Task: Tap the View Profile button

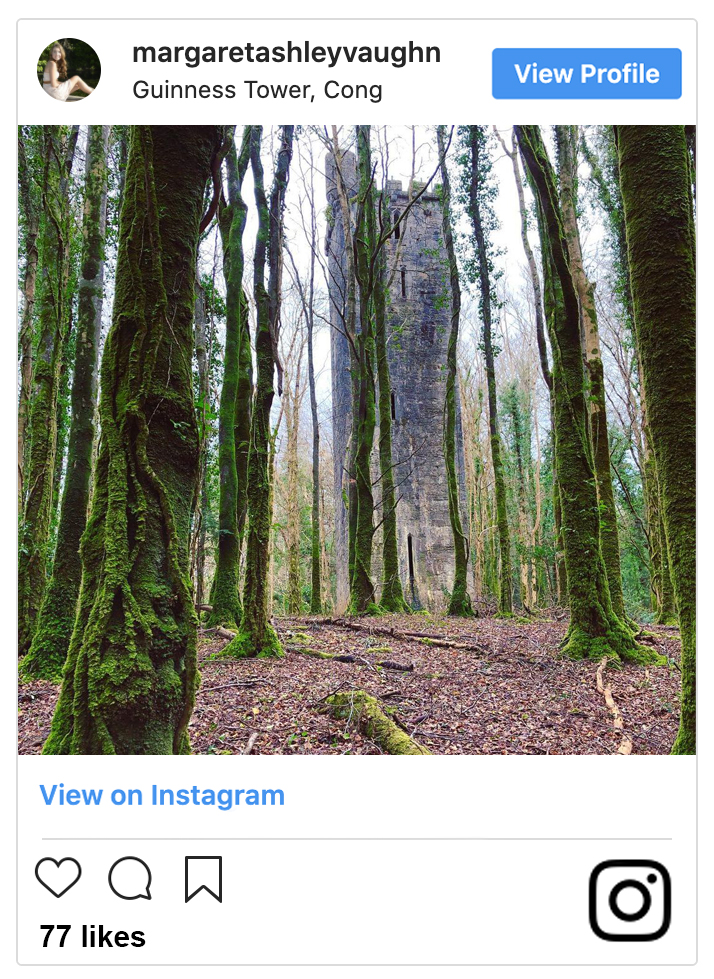Action: (586, 74)
